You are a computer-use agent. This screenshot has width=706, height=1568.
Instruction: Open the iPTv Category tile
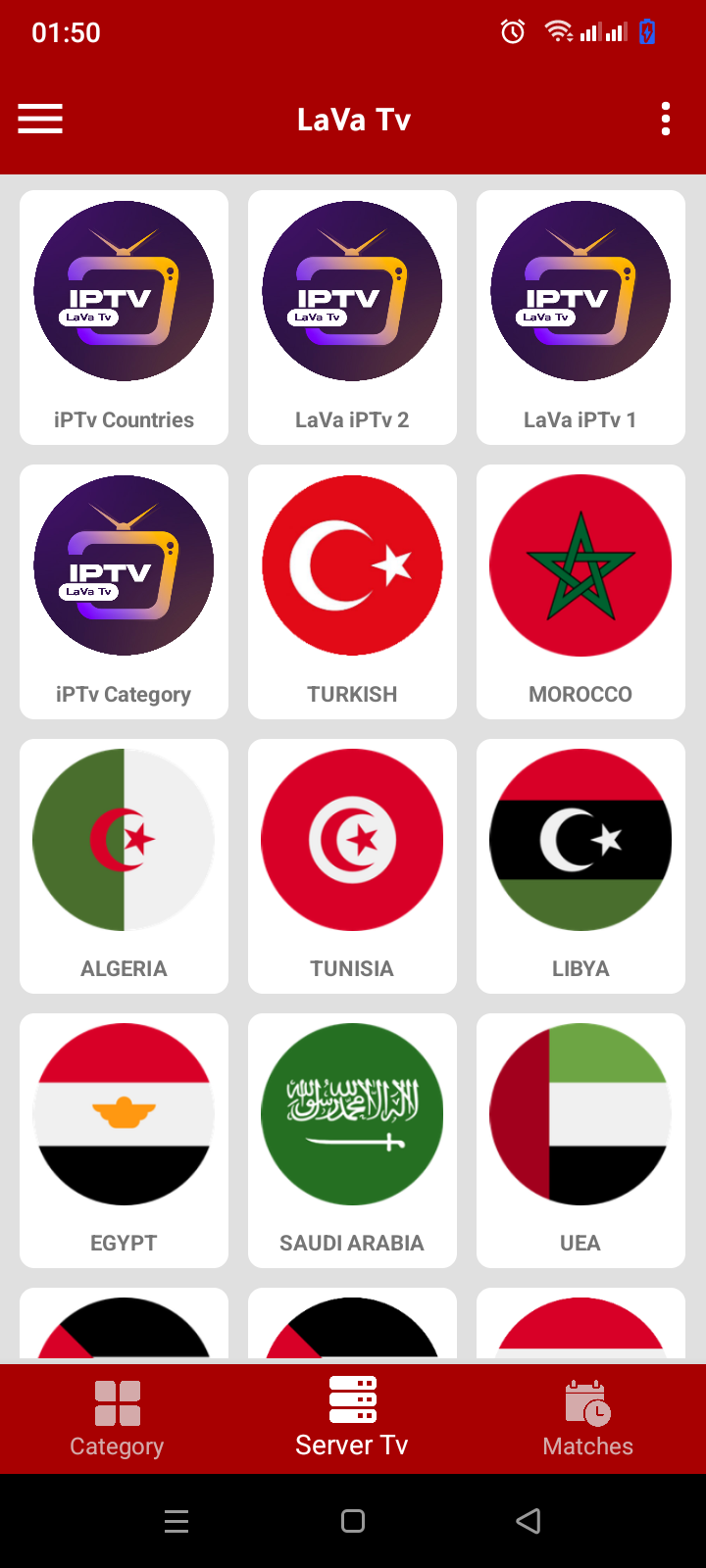(x=124, y=592)
